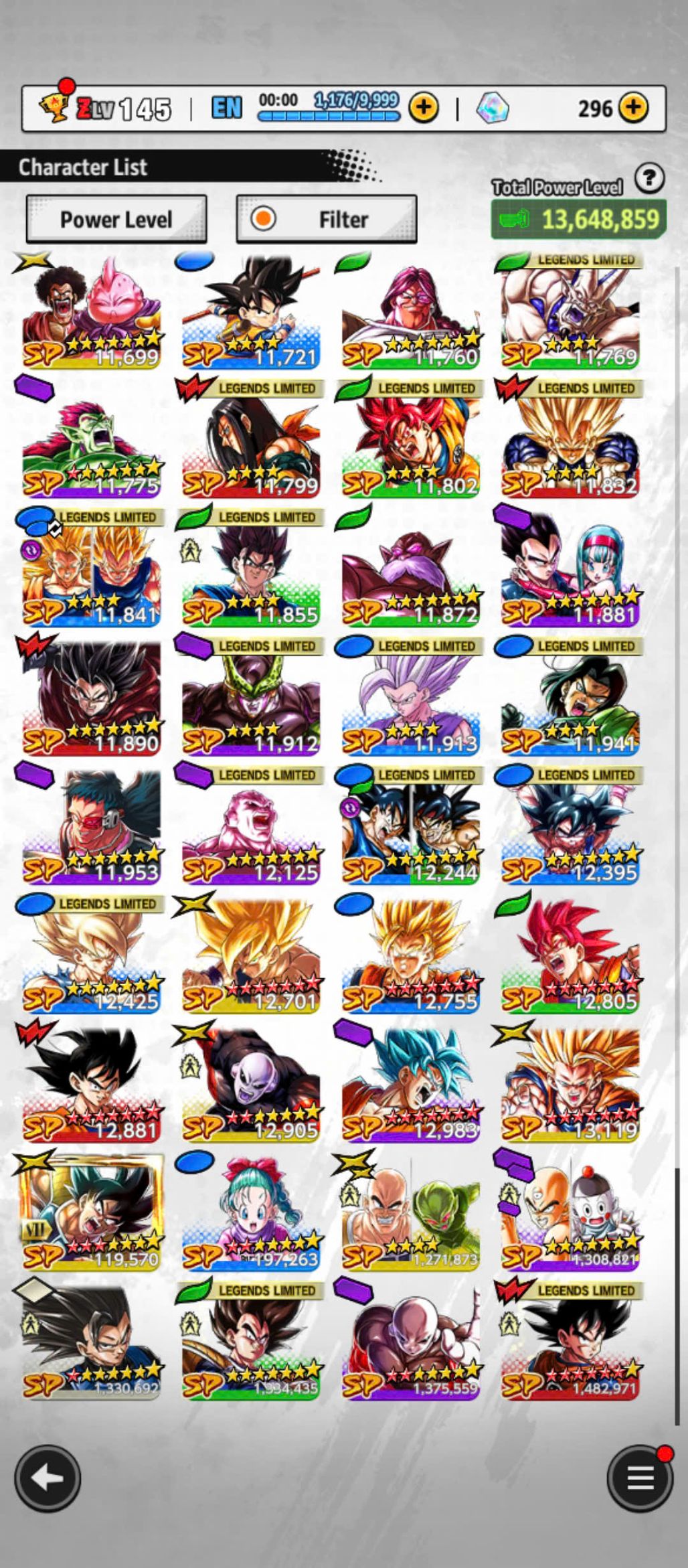Open the Filter options
Image resolution: width=688 pixels, height=1568 pixels.
pyautogui.click(x=327, y=219)
